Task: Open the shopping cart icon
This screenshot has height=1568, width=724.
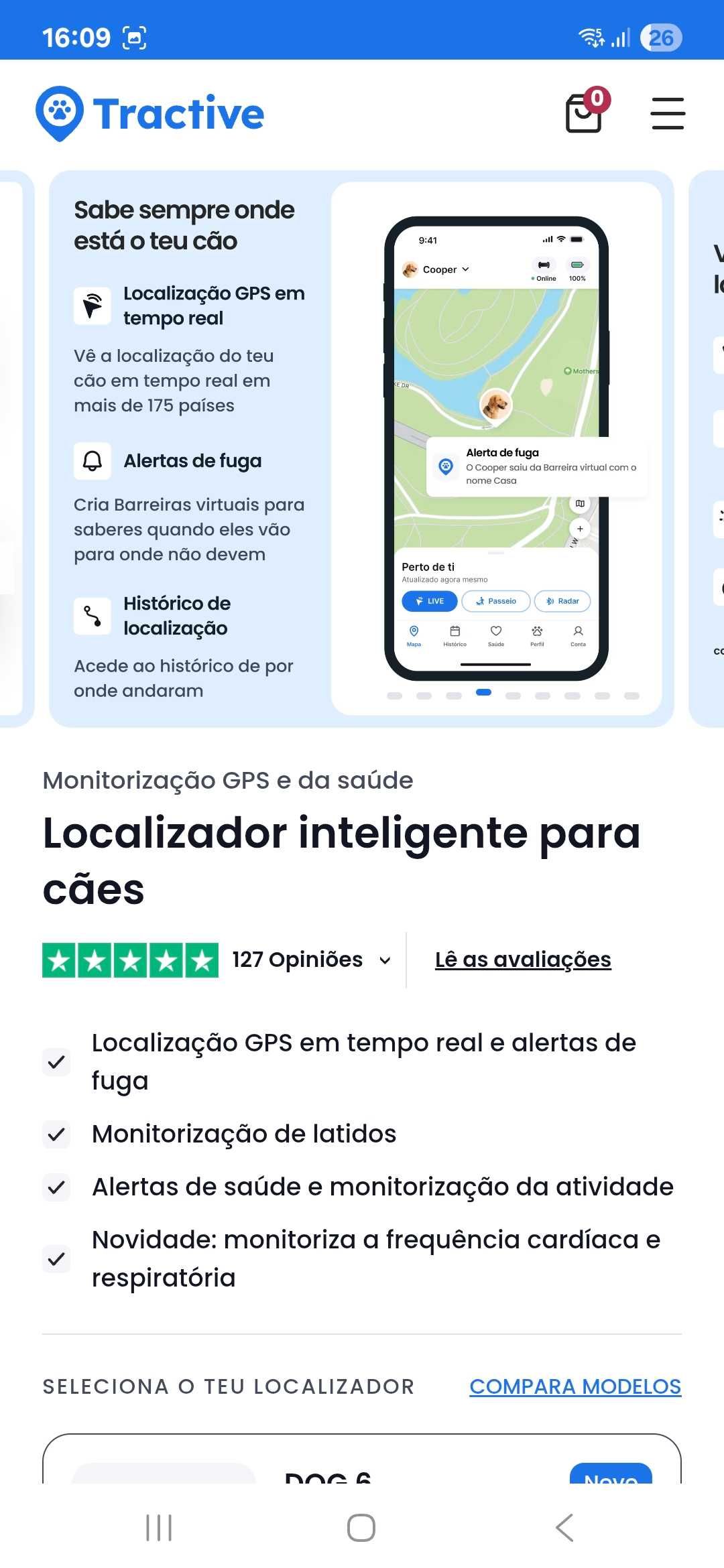Action: [585, 113]
